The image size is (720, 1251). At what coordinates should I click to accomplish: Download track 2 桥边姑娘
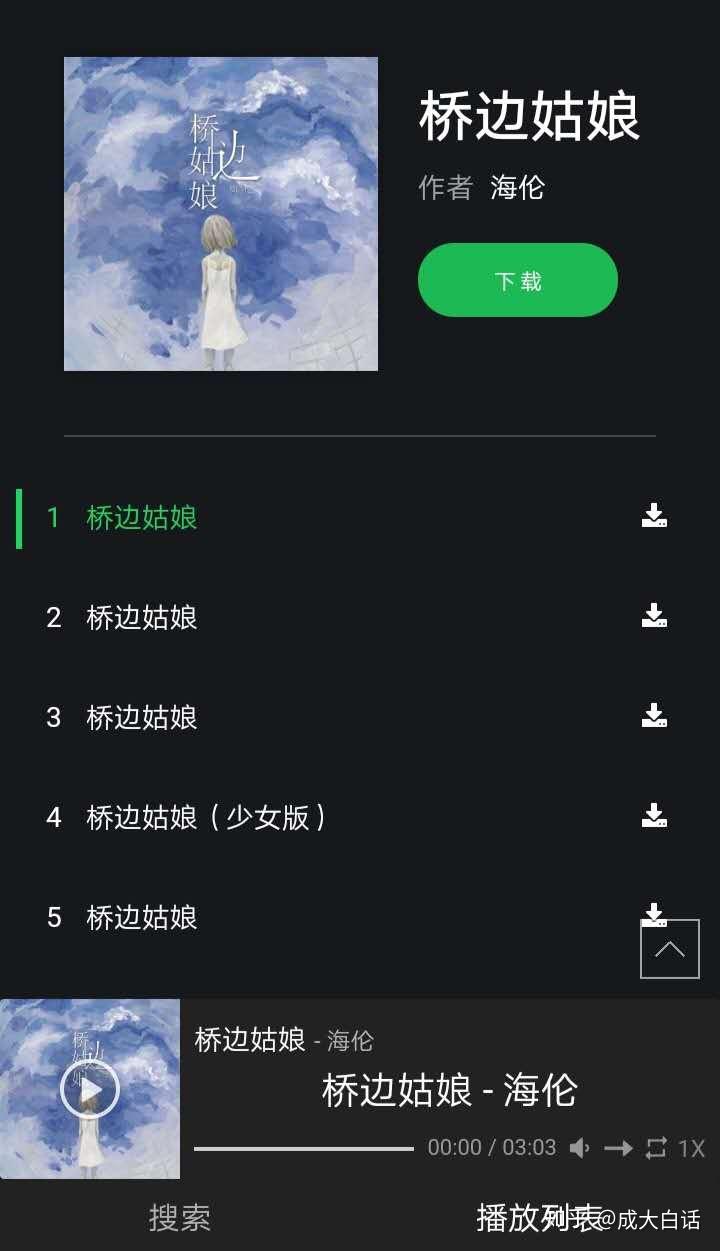655,618
